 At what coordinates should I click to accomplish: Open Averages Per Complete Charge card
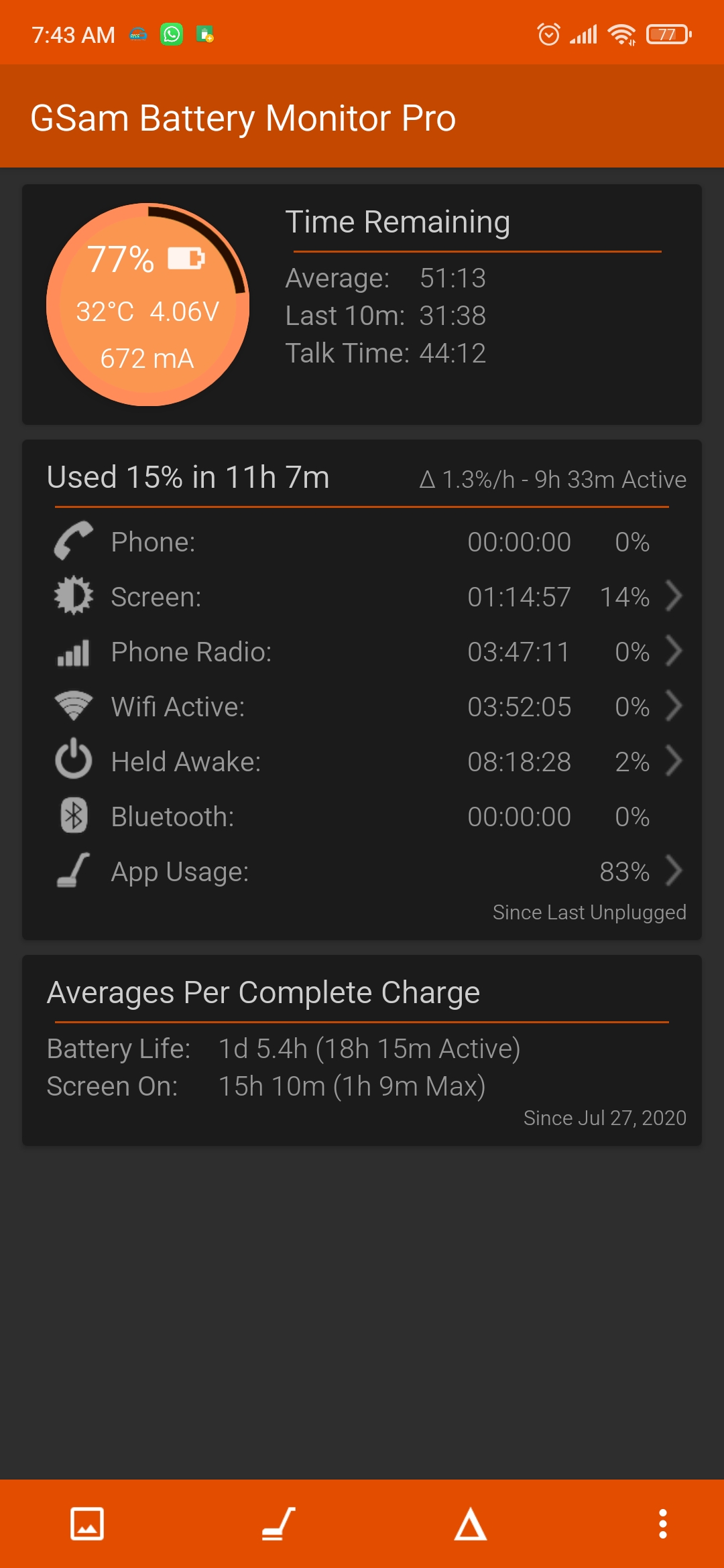click(x=362, y=1050)
